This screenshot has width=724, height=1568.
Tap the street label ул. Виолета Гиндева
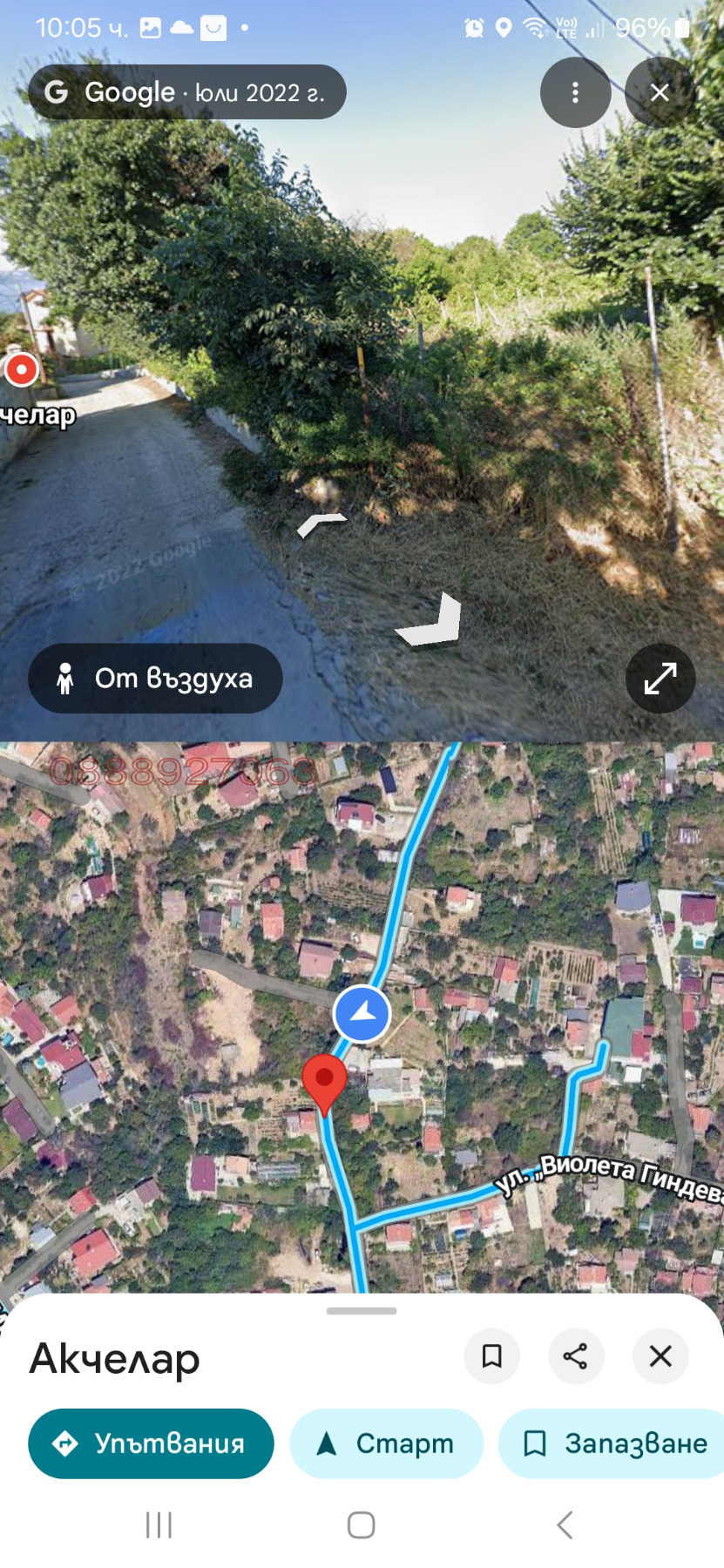click(610, 1180)
